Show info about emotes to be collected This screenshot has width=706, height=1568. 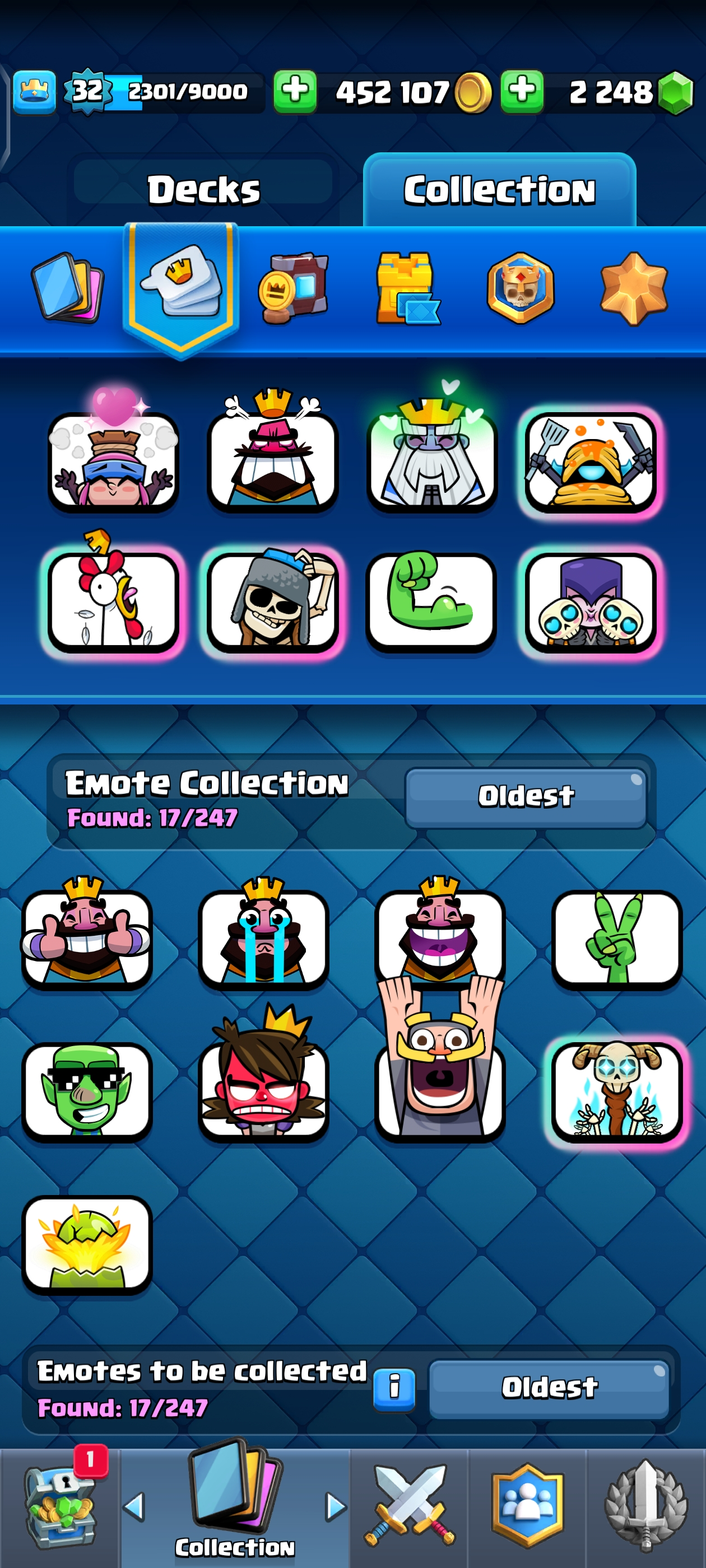coord(394,1387)
